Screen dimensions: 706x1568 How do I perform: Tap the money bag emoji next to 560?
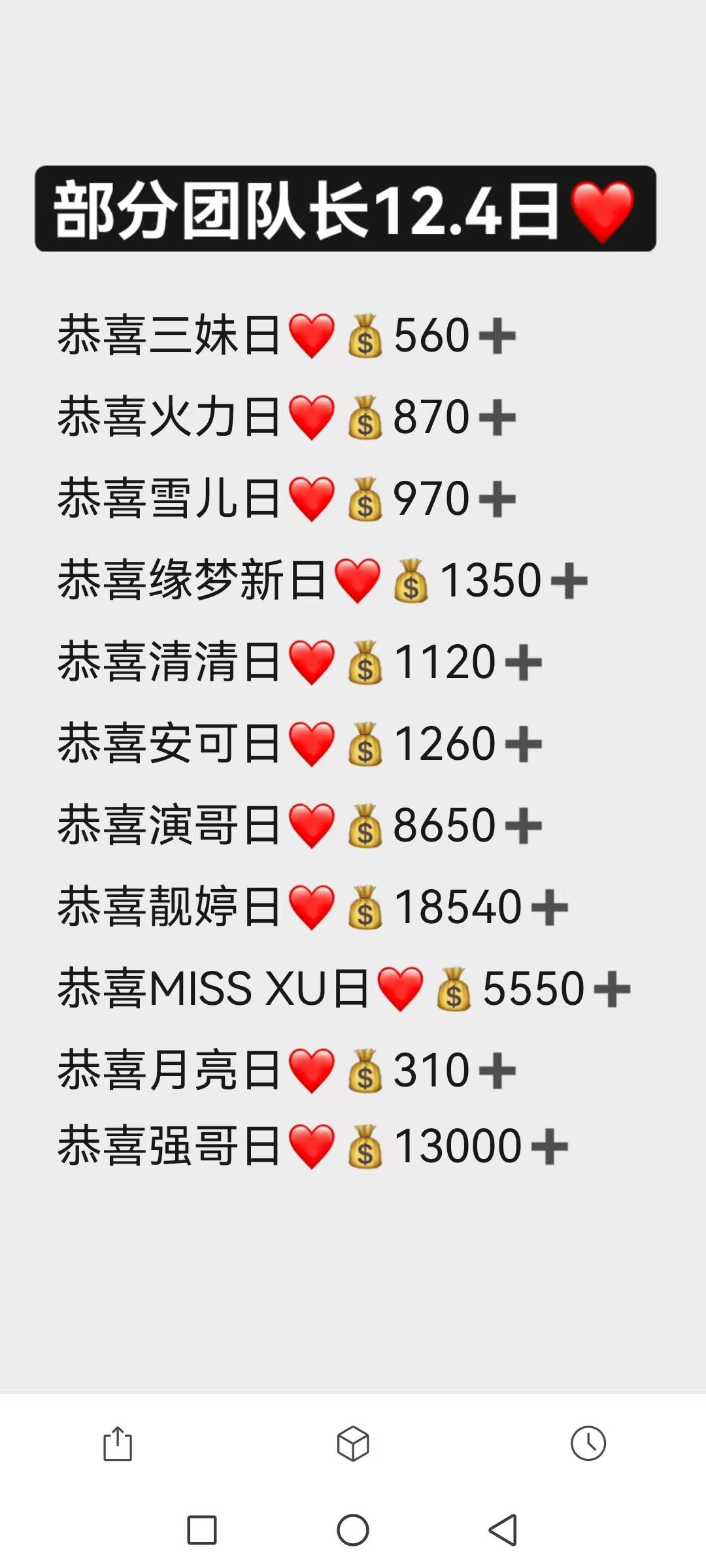click(x=364, y=335)
